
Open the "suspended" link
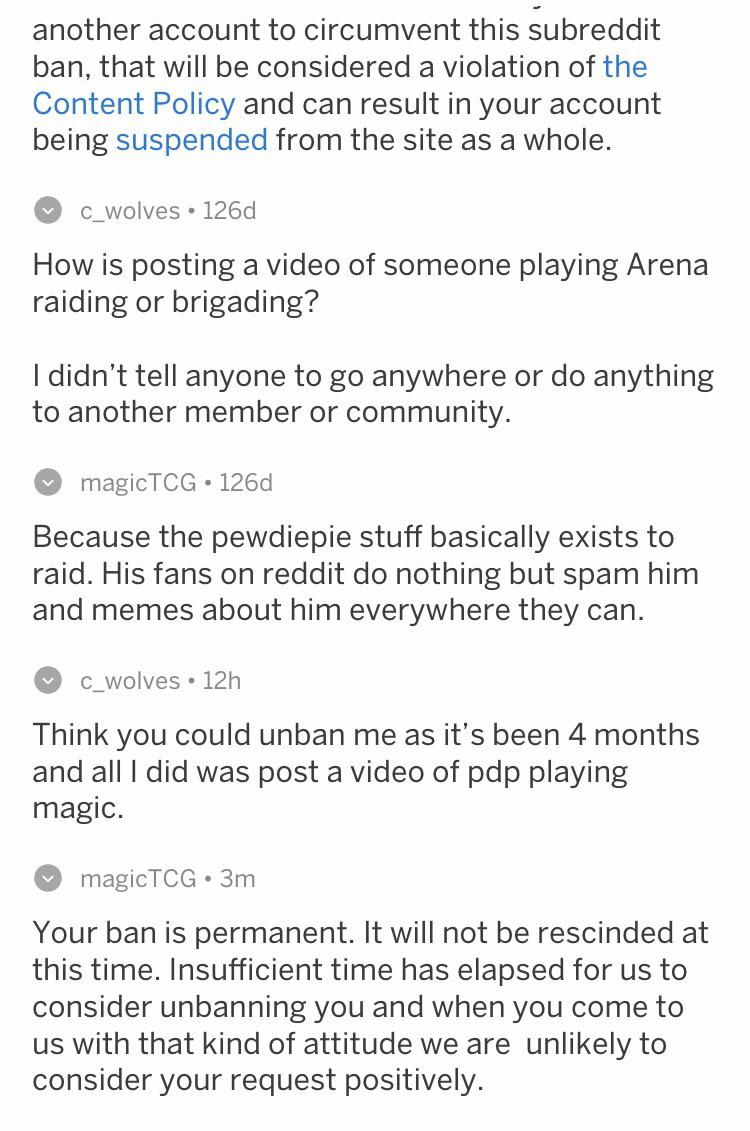pyautogui.click(x=191, y=139)
